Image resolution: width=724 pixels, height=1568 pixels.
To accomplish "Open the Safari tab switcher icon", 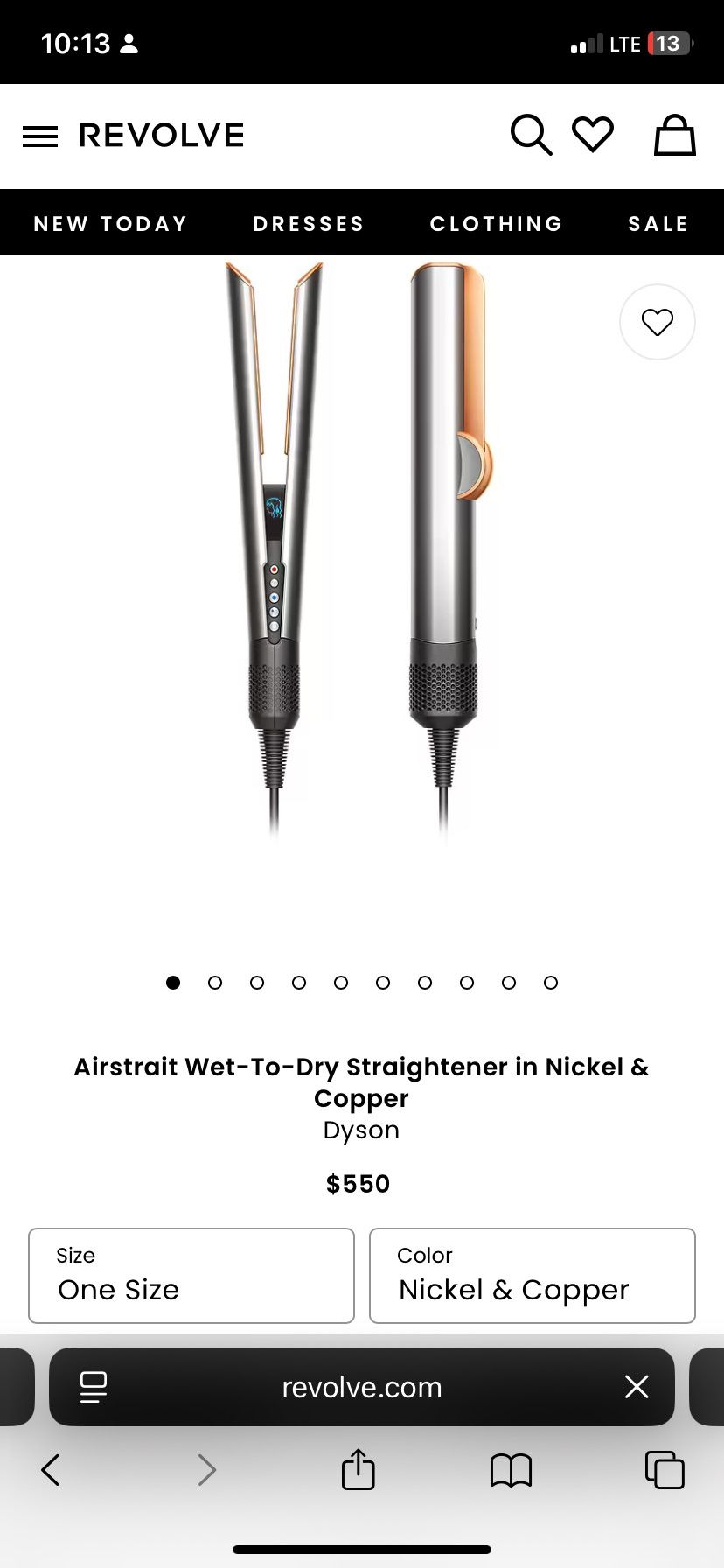I will [665, 1471].
